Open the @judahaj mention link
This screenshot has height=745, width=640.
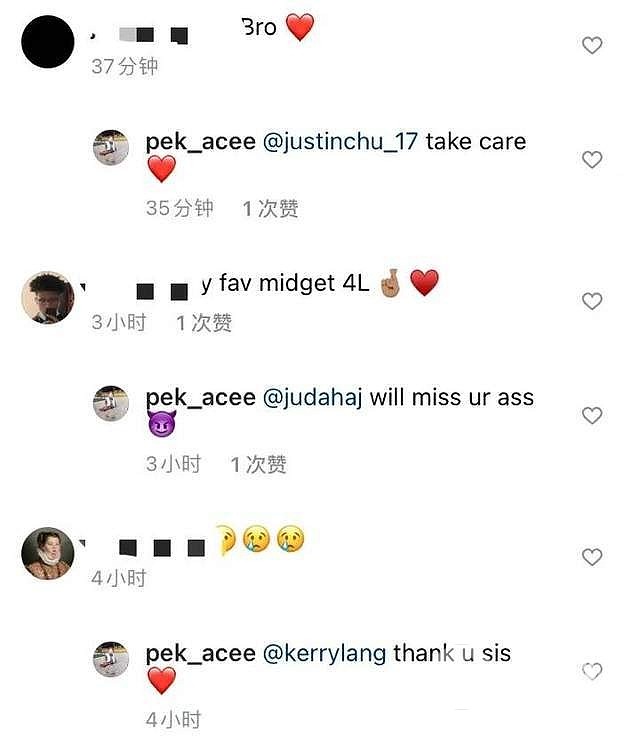(313, 398)
